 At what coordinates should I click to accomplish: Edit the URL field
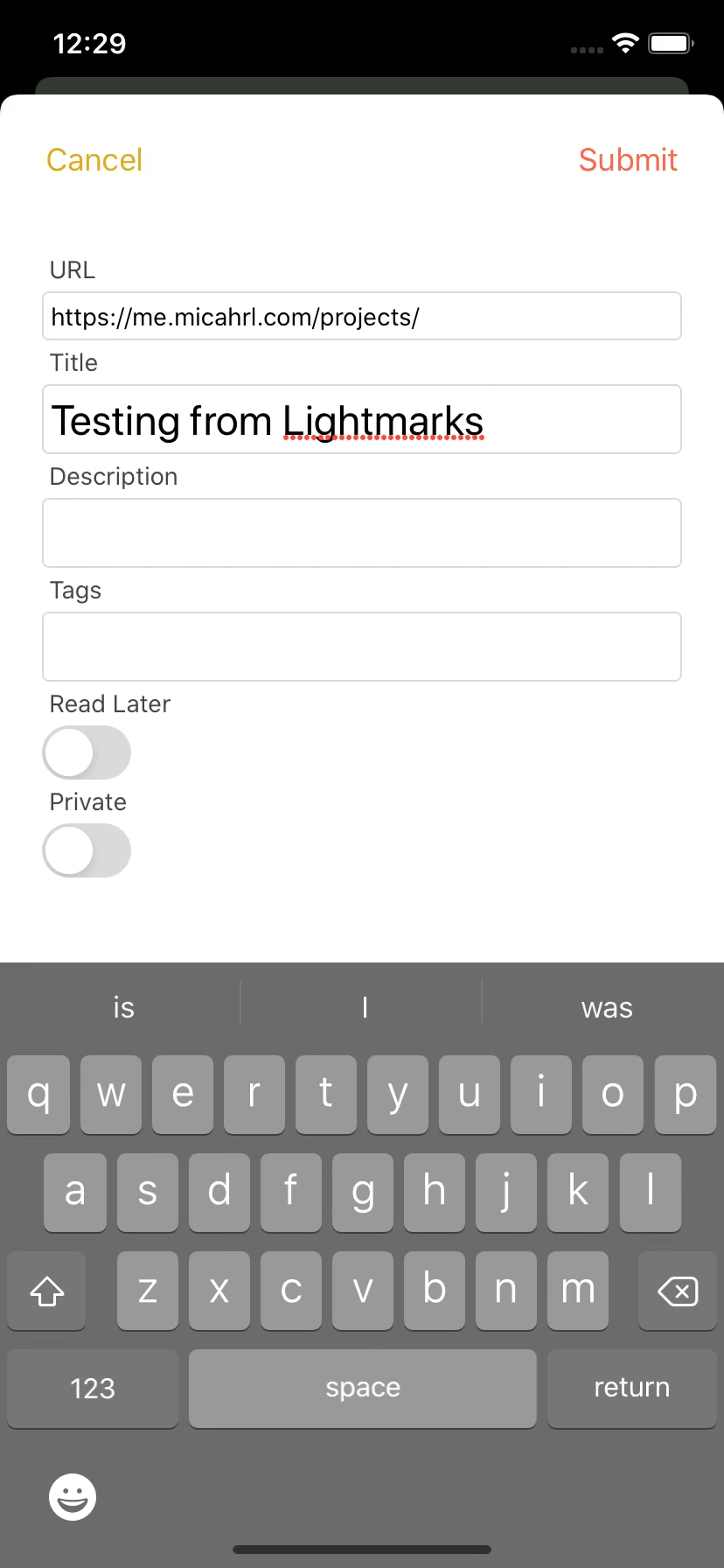tap(362, 317)
